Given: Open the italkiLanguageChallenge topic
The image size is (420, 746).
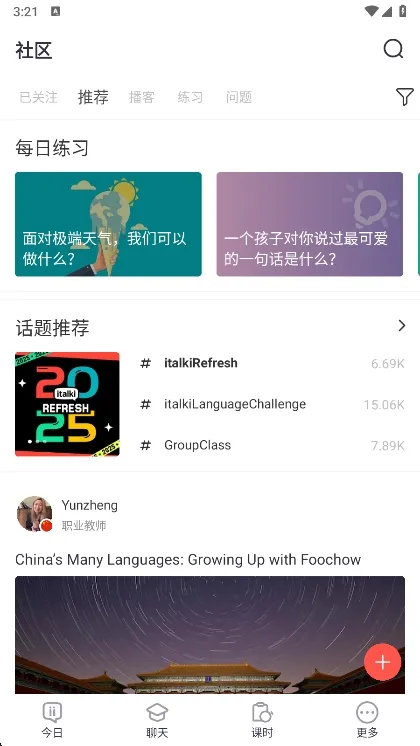Looking at the screenshot, I should click(272, 404).
